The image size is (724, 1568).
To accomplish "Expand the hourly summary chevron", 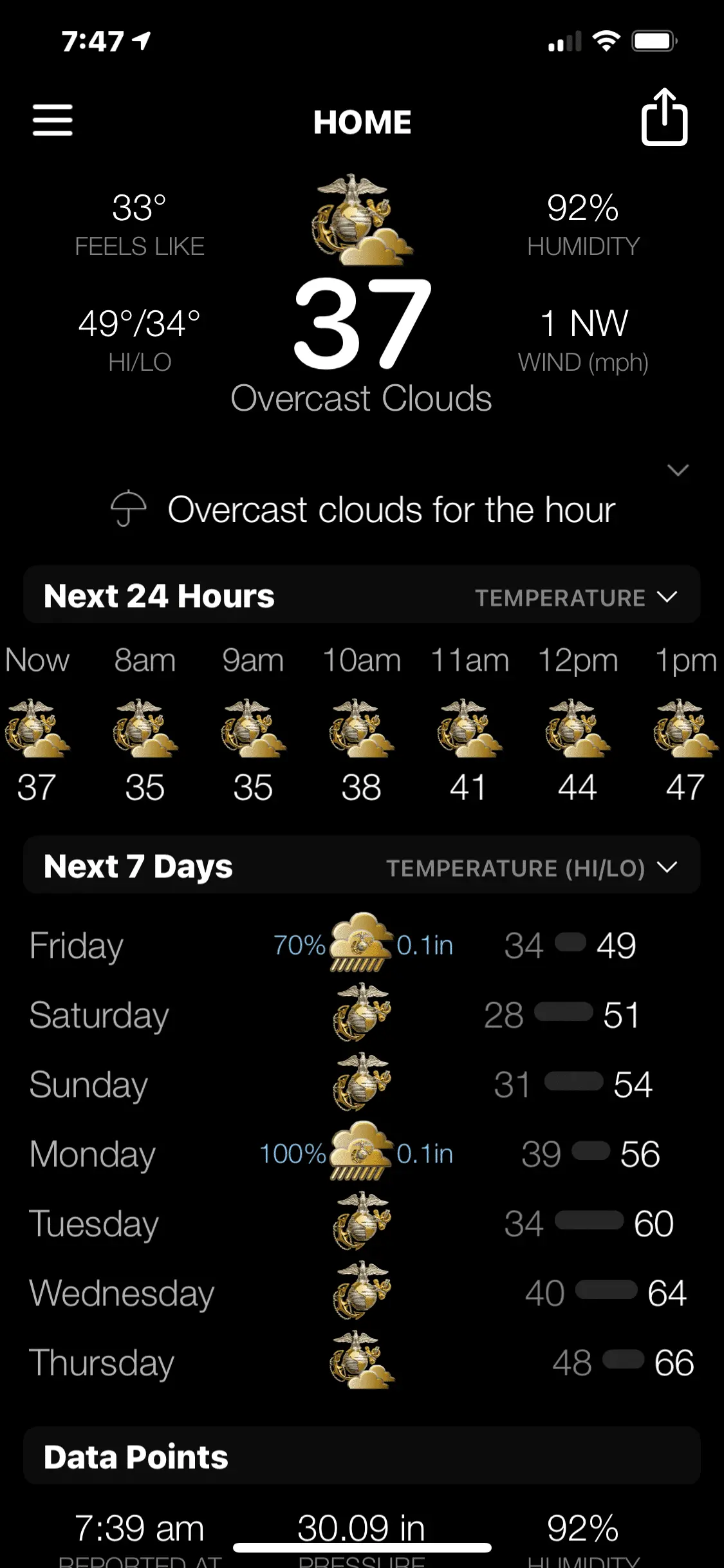I will click(678, 470).
